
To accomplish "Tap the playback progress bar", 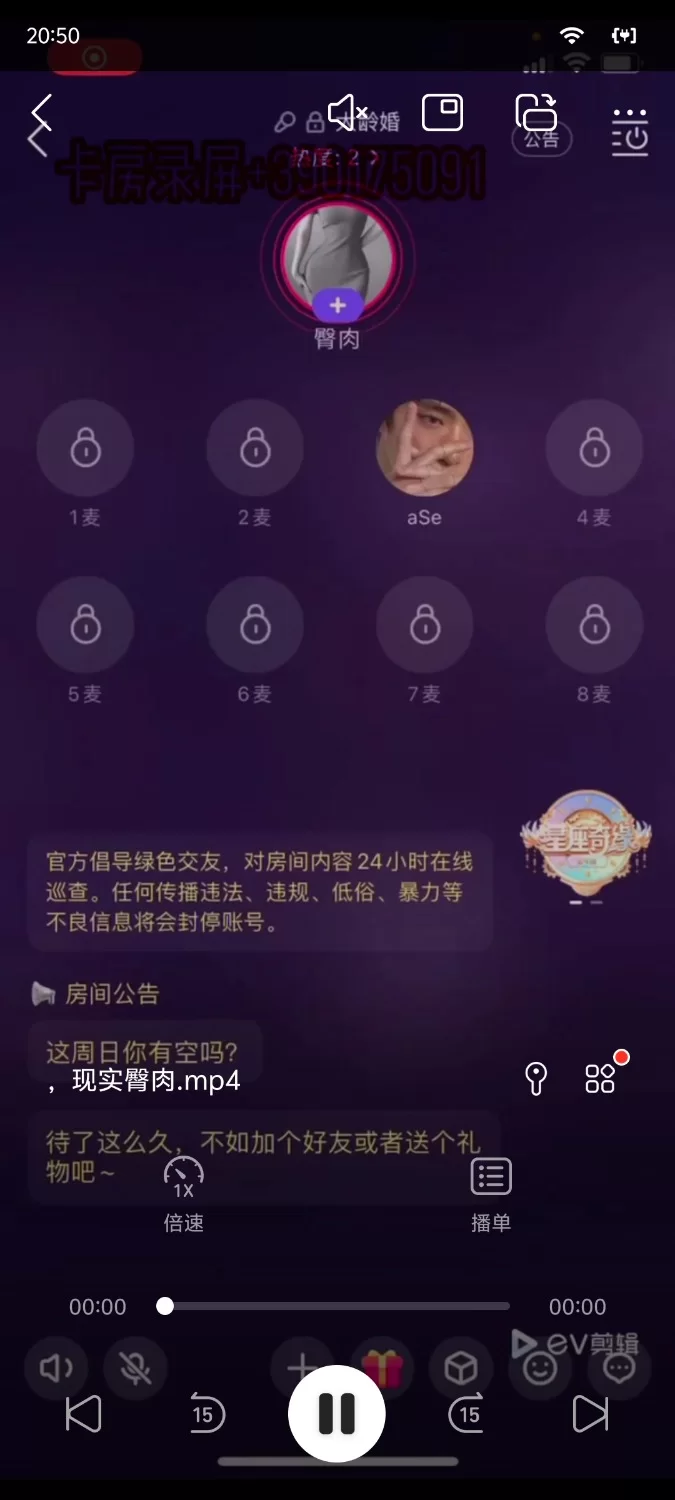I will coord(337,1306).
